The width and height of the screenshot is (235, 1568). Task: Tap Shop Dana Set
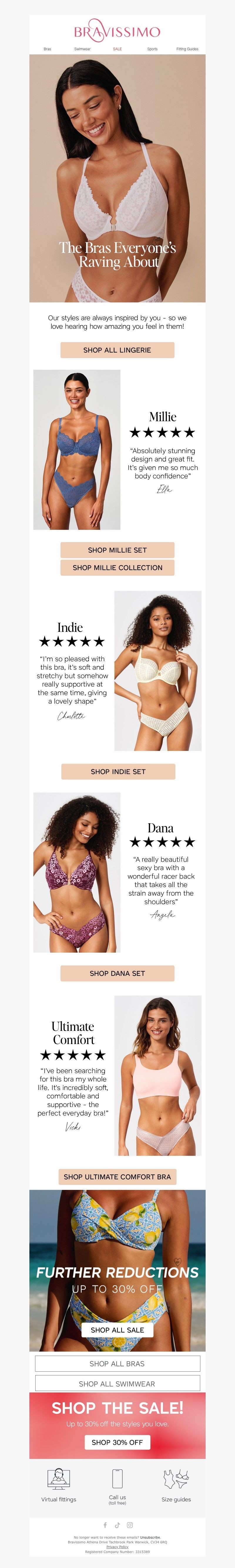(x=117, y=973)
